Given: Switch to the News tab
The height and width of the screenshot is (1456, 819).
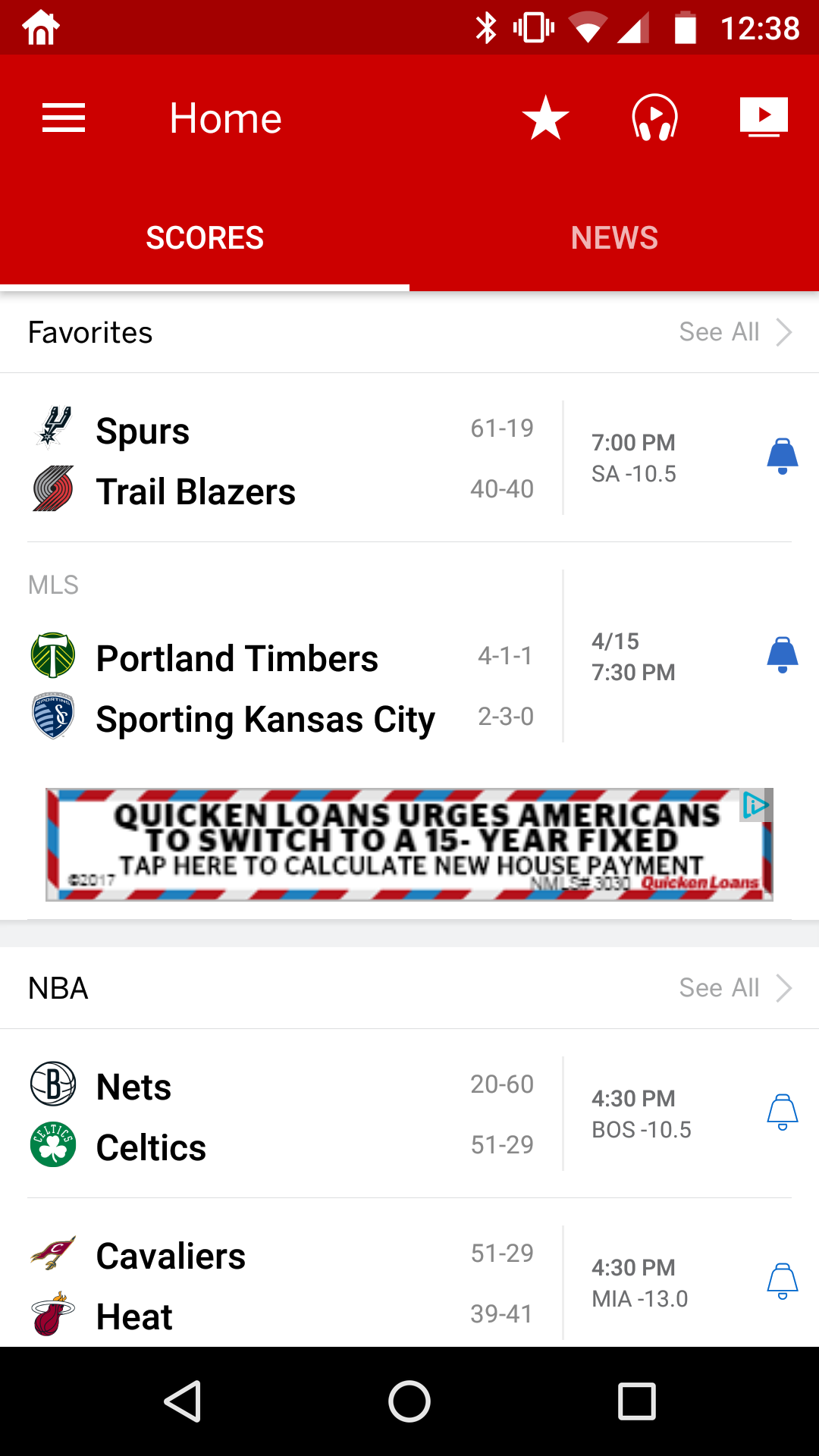Looking at the screenshot, I should (614, 238).
